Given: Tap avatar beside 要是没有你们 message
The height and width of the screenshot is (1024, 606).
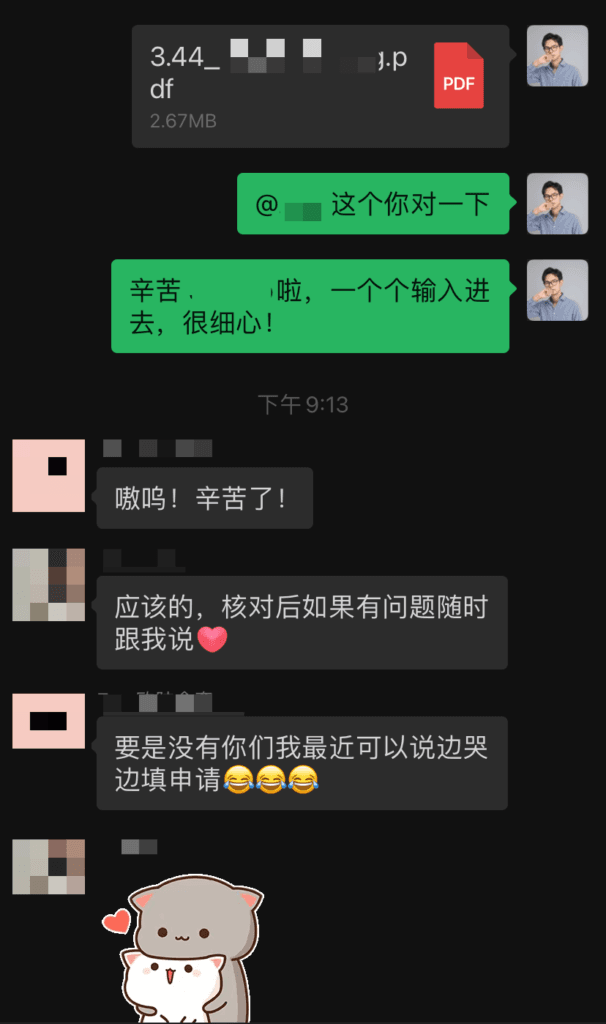Looking at the screenshot, I should [x=48, y=720].
